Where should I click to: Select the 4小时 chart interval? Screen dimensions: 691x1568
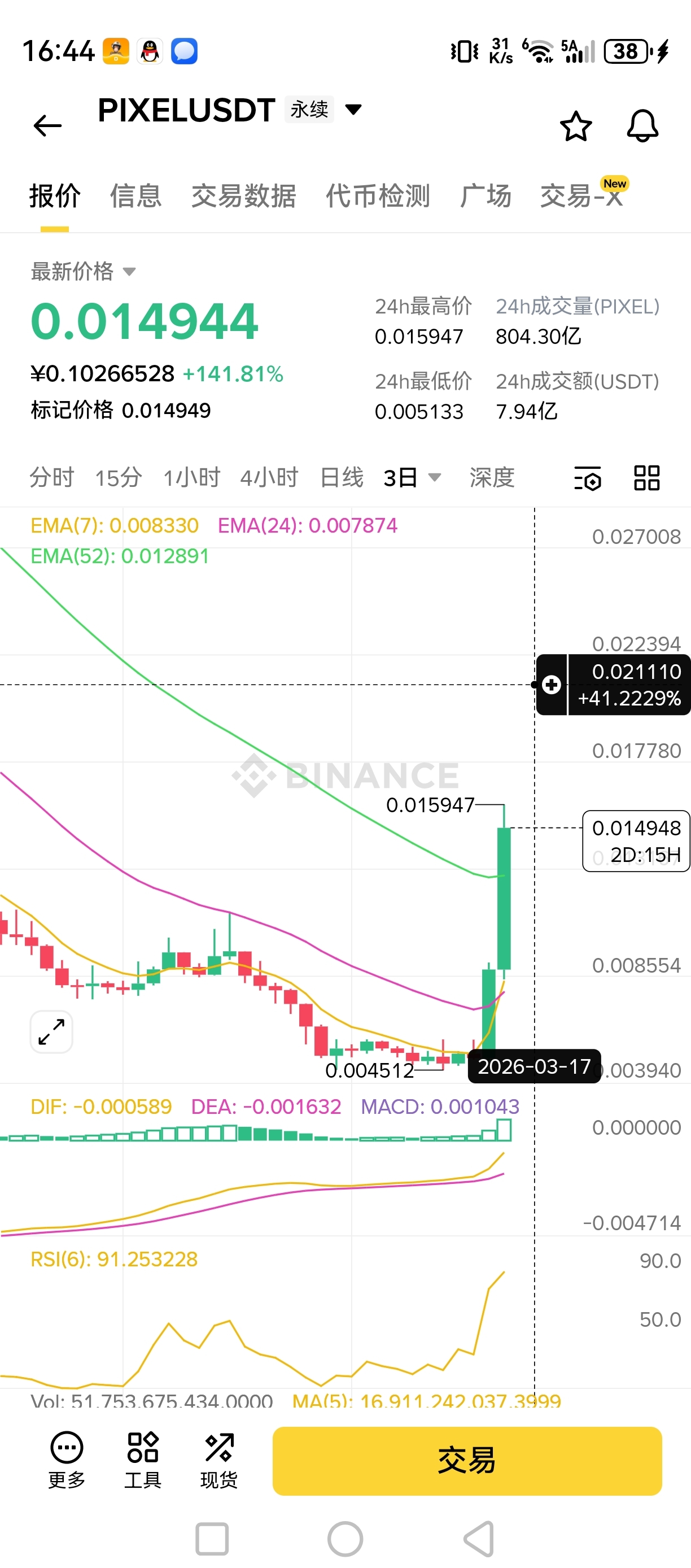pos(269,478)
